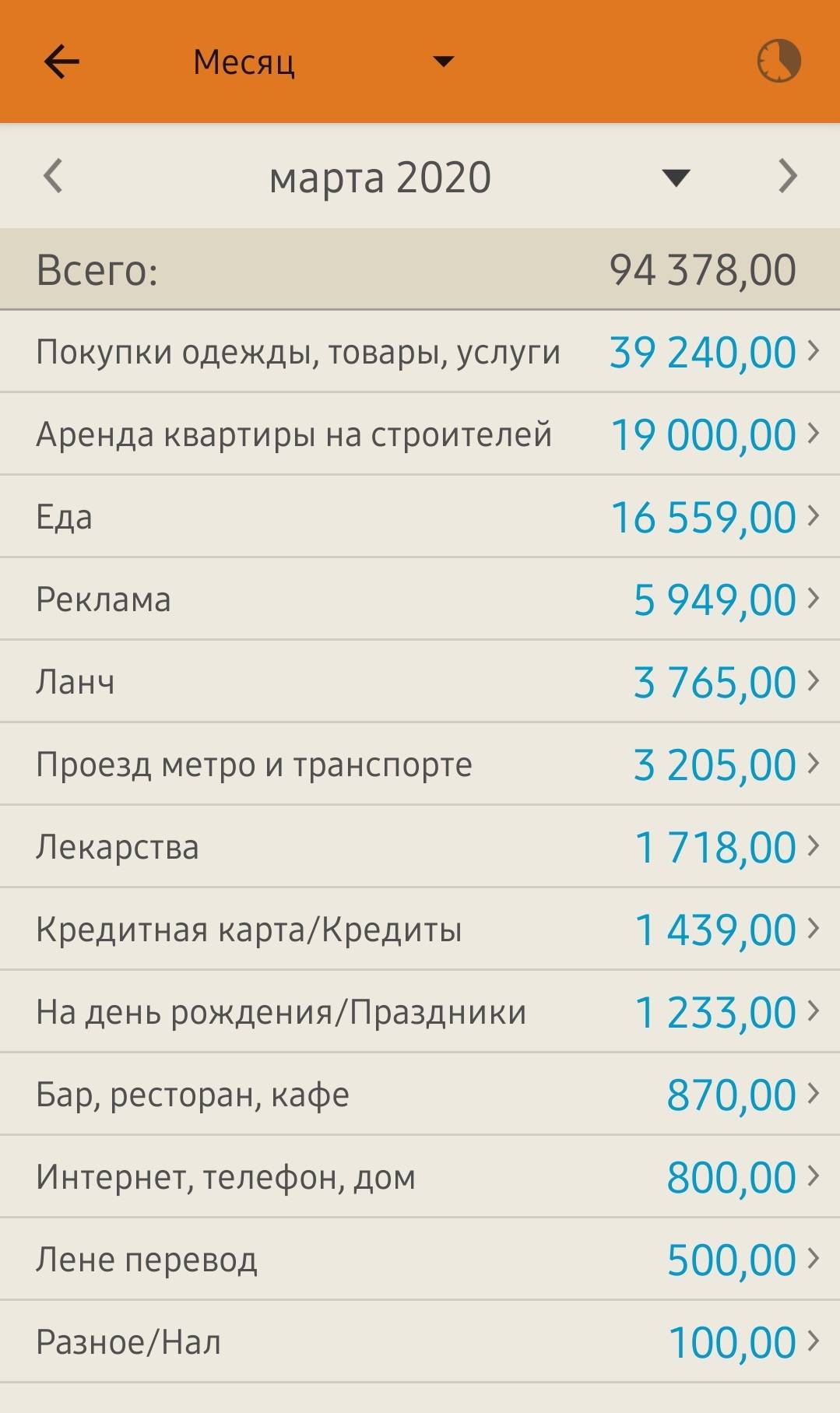The width and height of the screenshot is (840, 1413).
Task: Open Бар, ресторан, кафе expenses
Action: coord(420,1095)
